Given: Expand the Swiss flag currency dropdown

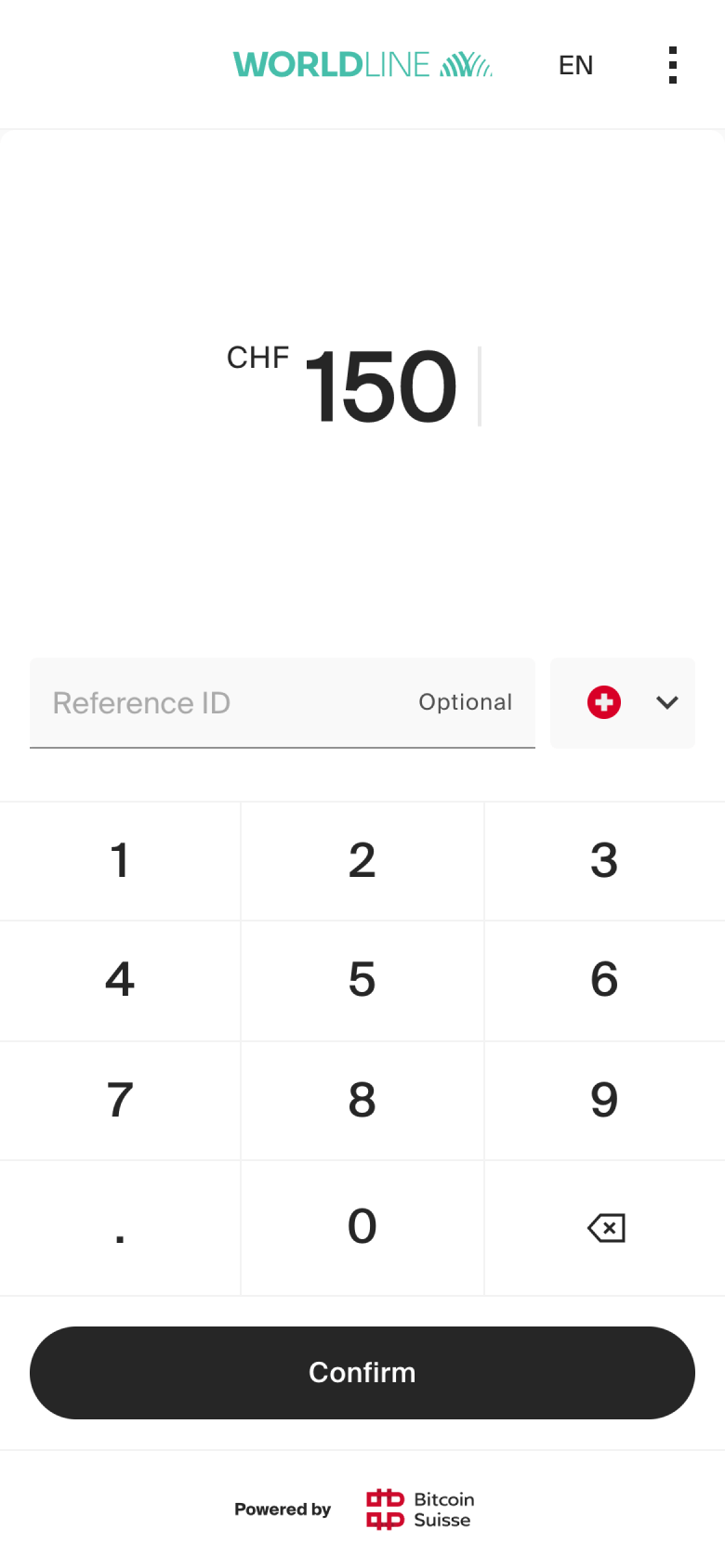Looking at the screenshot, I should coord(623,702).
